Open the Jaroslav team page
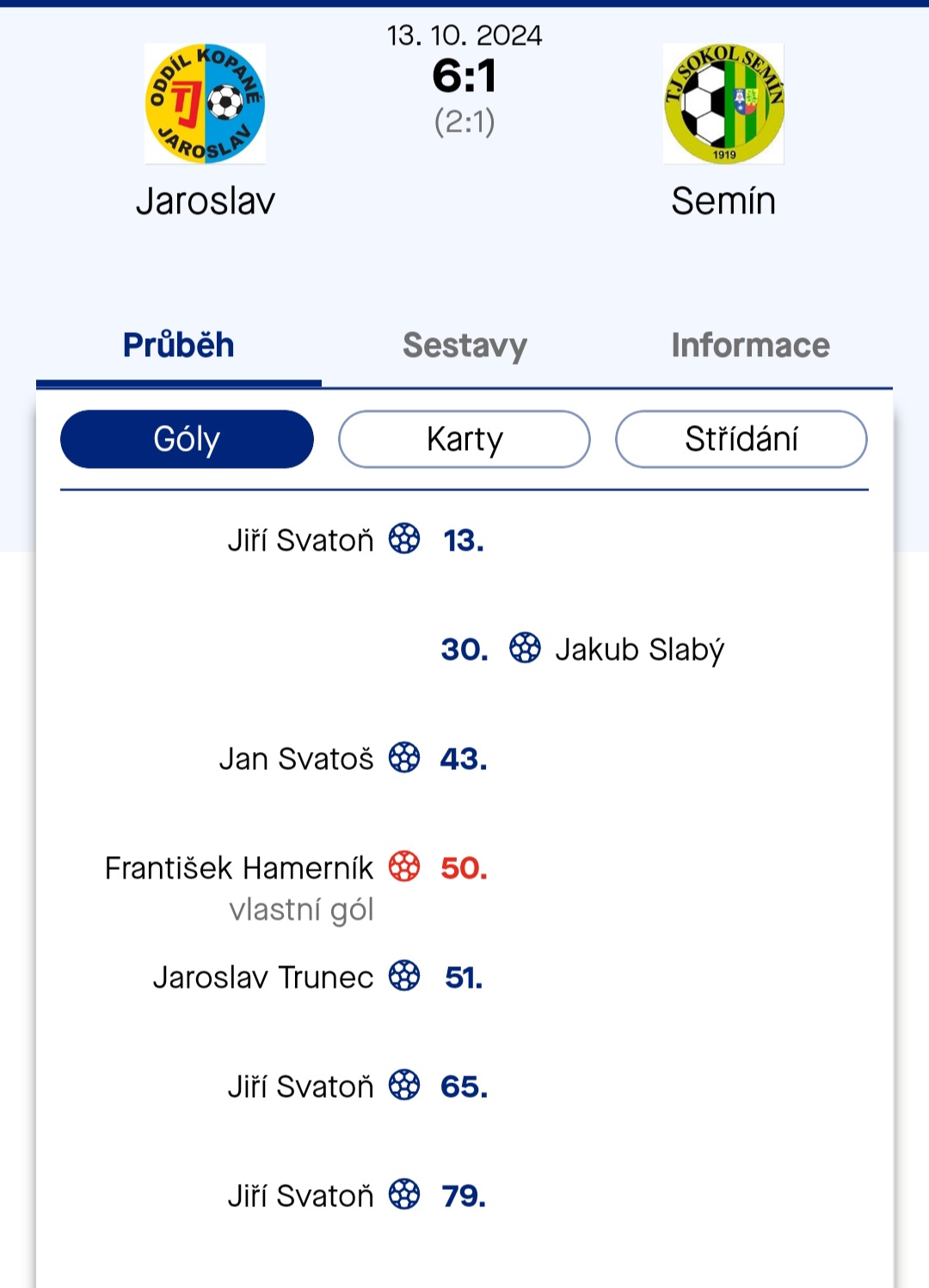The height and width of the screenshot is (1288, 929). (206, 131)
